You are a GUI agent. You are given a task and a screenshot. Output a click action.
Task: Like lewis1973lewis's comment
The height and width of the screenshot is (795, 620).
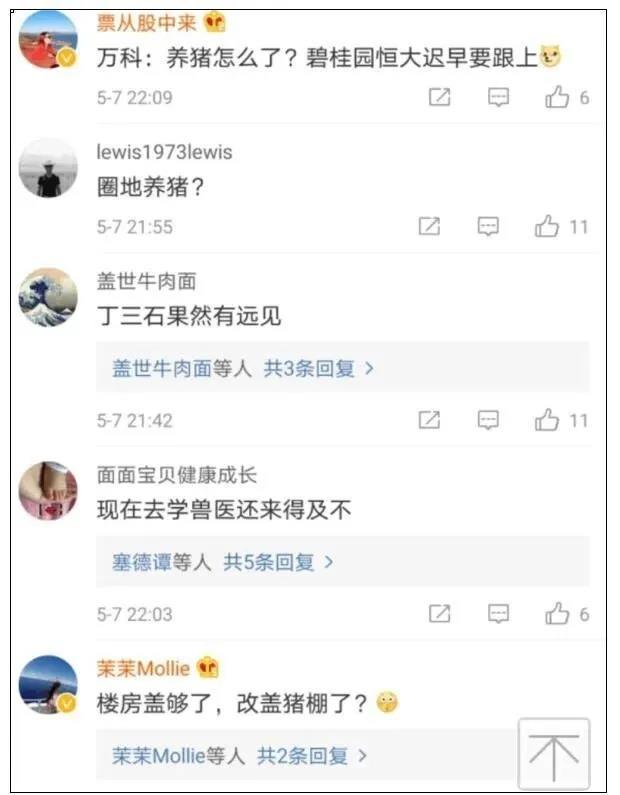[547, 227]
